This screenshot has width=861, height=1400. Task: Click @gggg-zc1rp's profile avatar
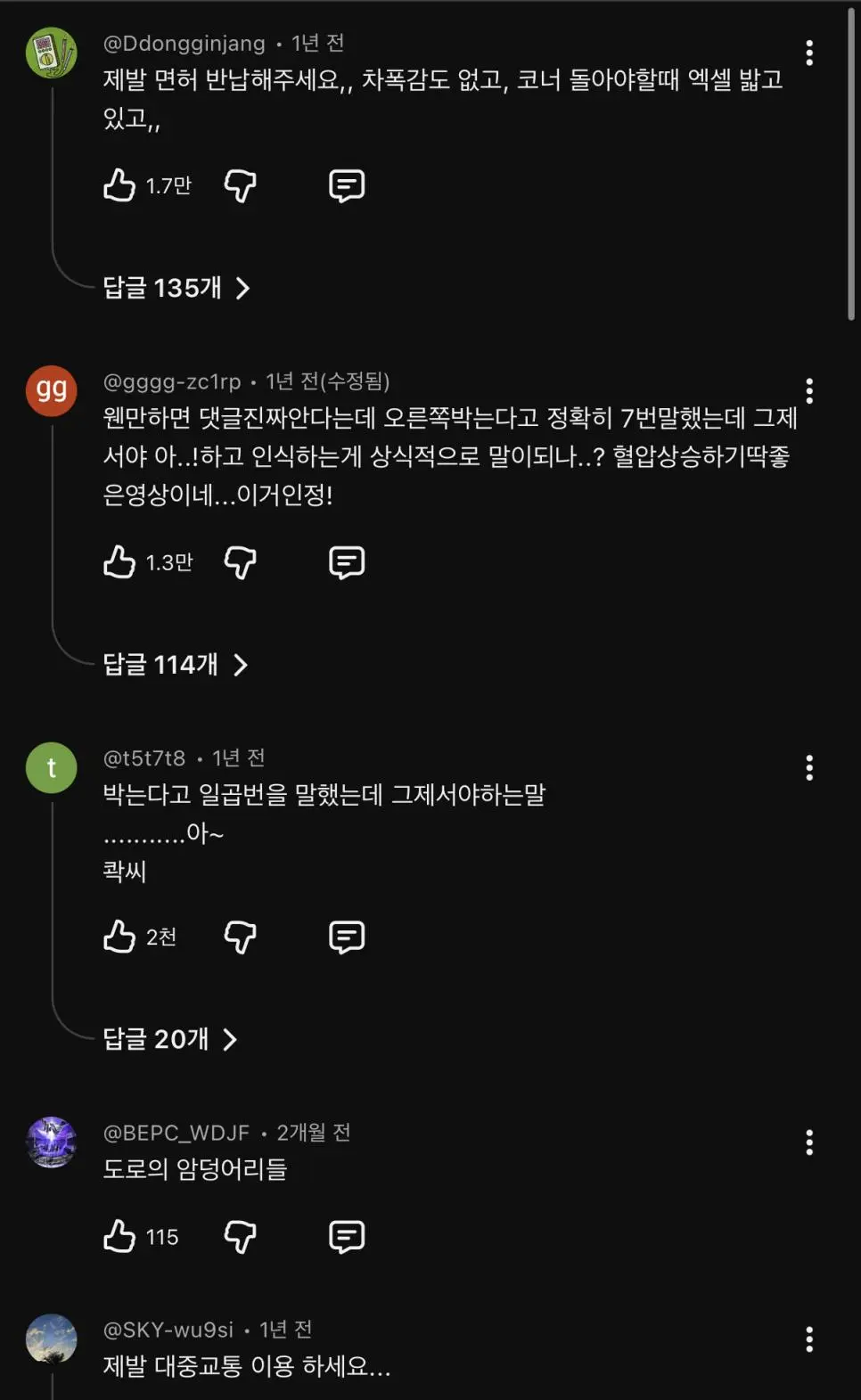click(x=51, y=390)
